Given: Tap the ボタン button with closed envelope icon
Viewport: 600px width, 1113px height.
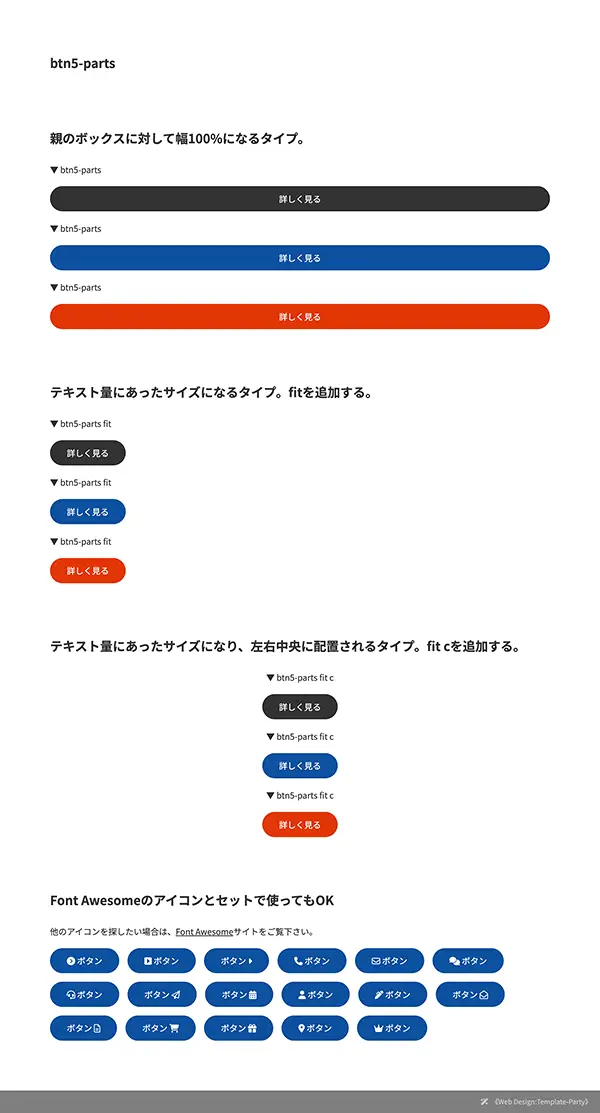Looking at the screenshot, I should point(389,961).
